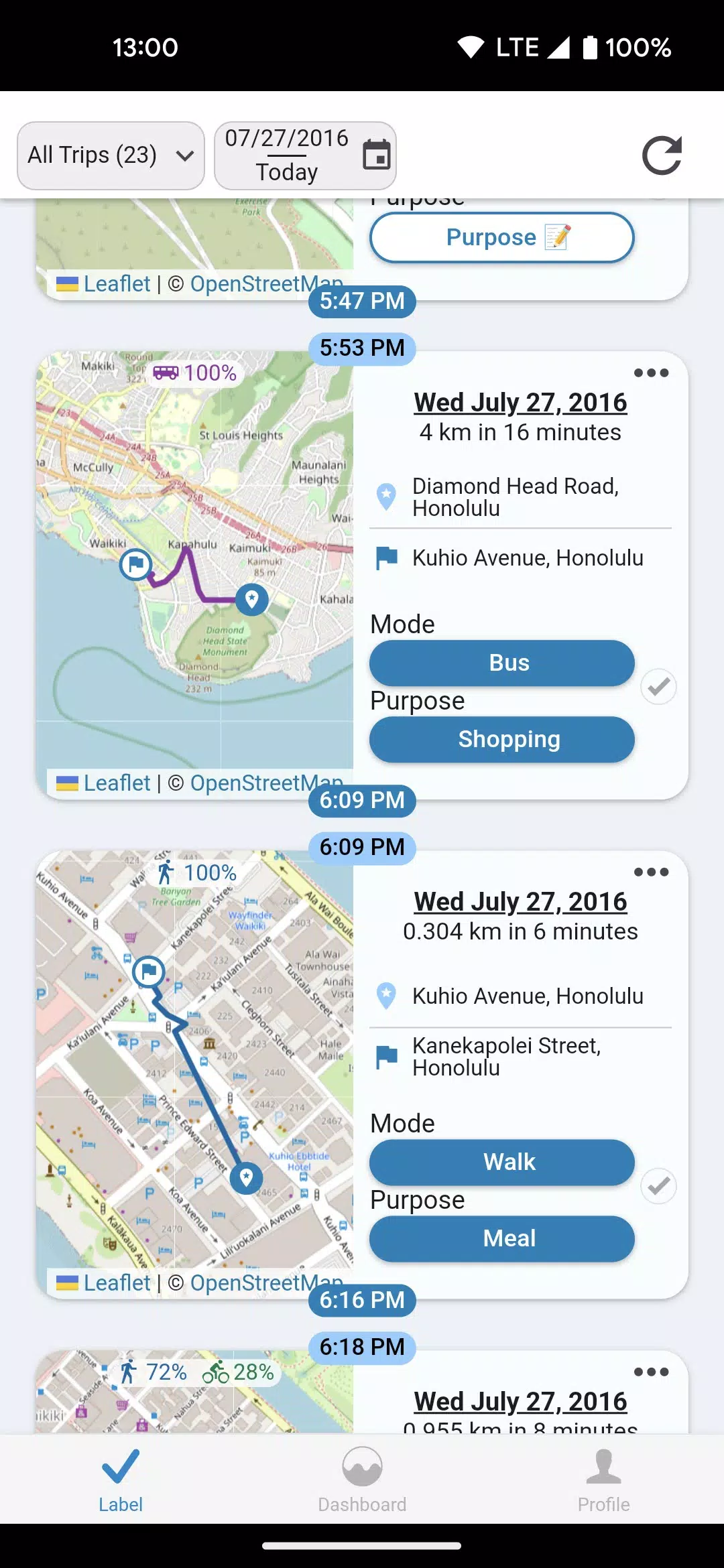The image size is (724, 1568).
Task: Change the Meal purpose label
Action: [501, 1238]
